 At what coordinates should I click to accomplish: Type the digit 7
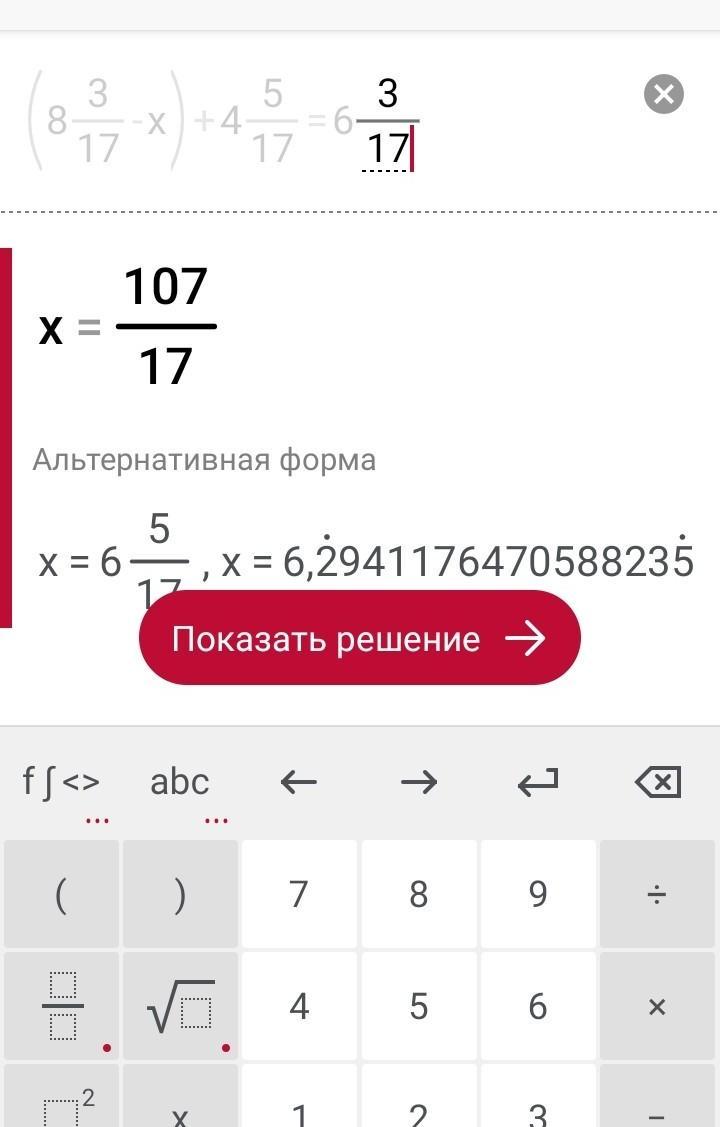tap(299, 894)
